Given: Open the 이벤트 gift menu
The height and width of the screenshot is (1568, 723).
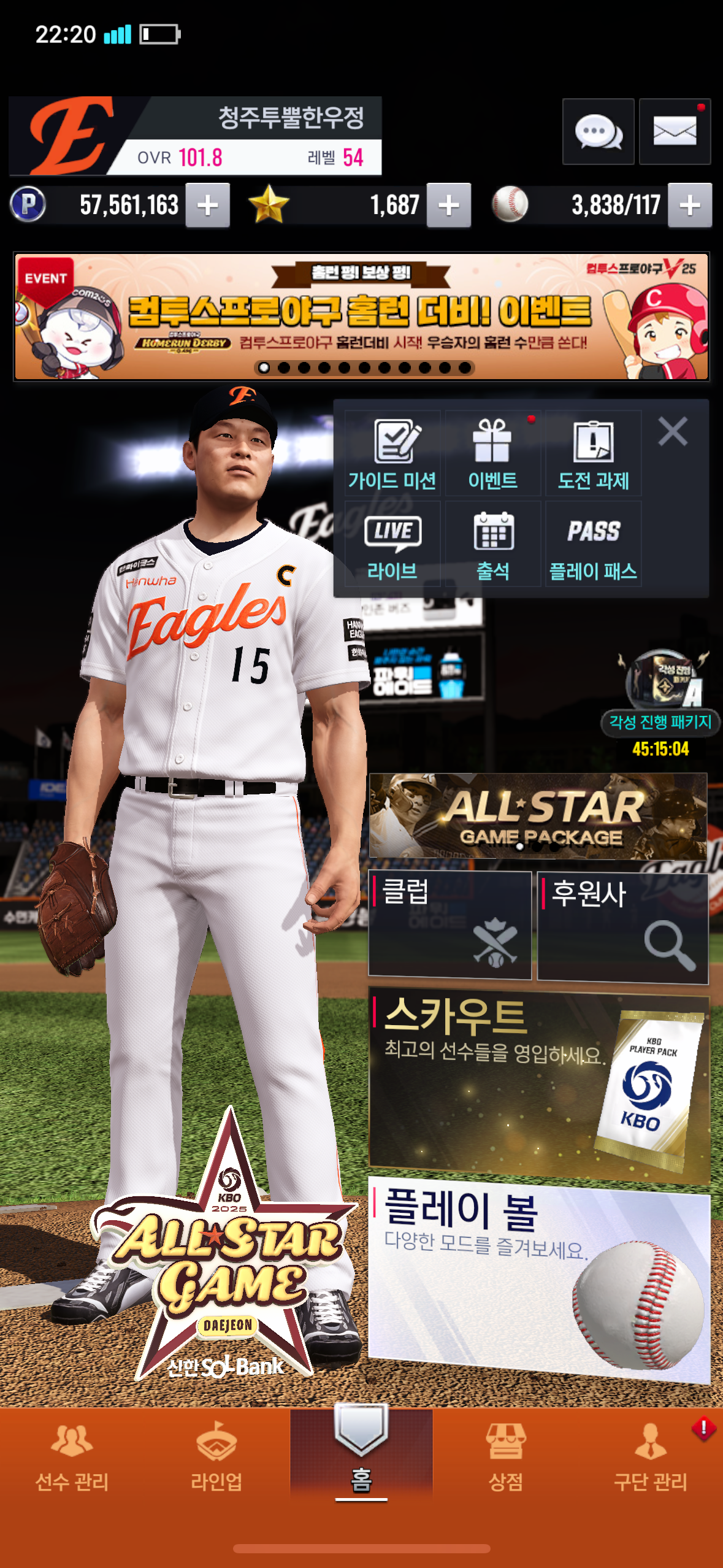Looking at the screenshot, I should click(x=492, y=454).
